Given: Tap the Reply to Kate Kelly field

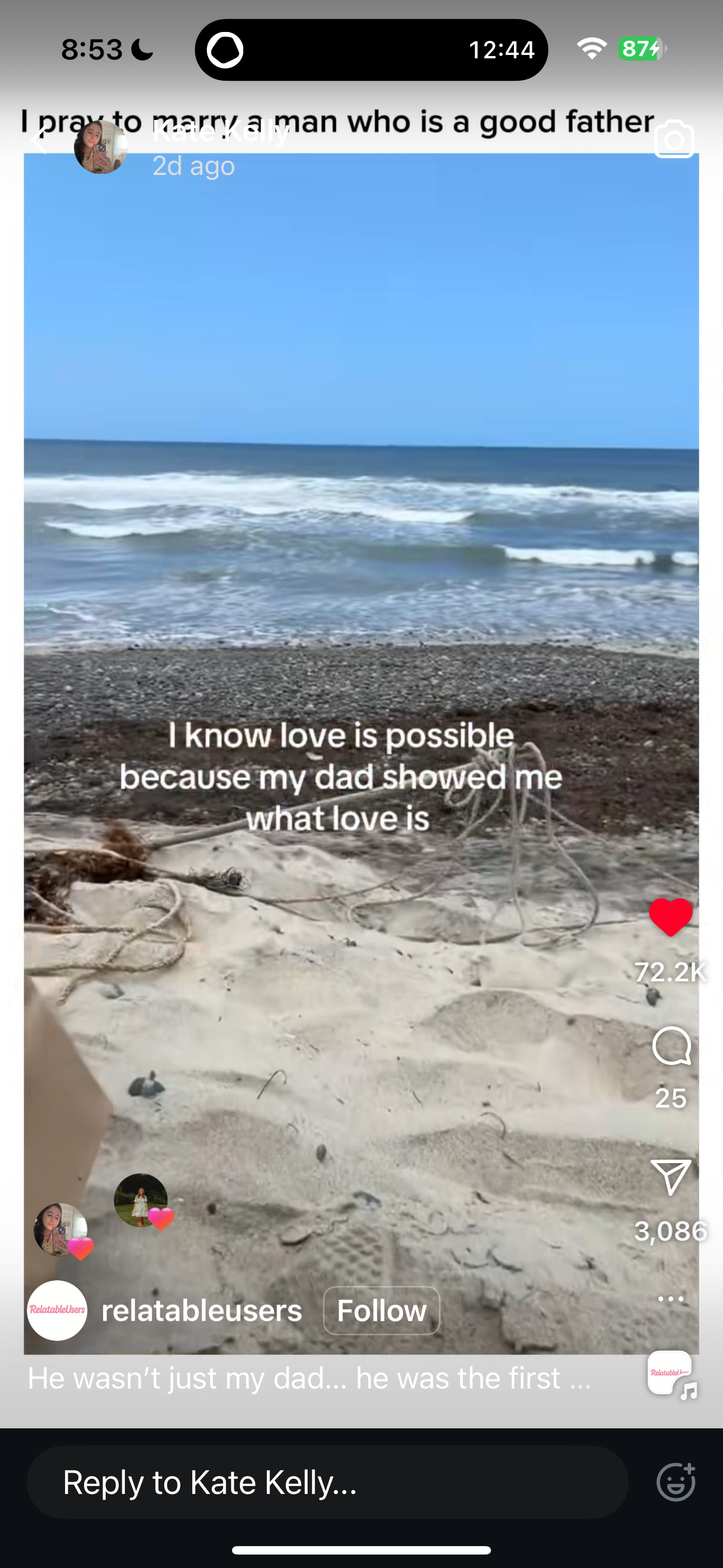Looking at the screenshot, I should 327,1482.
